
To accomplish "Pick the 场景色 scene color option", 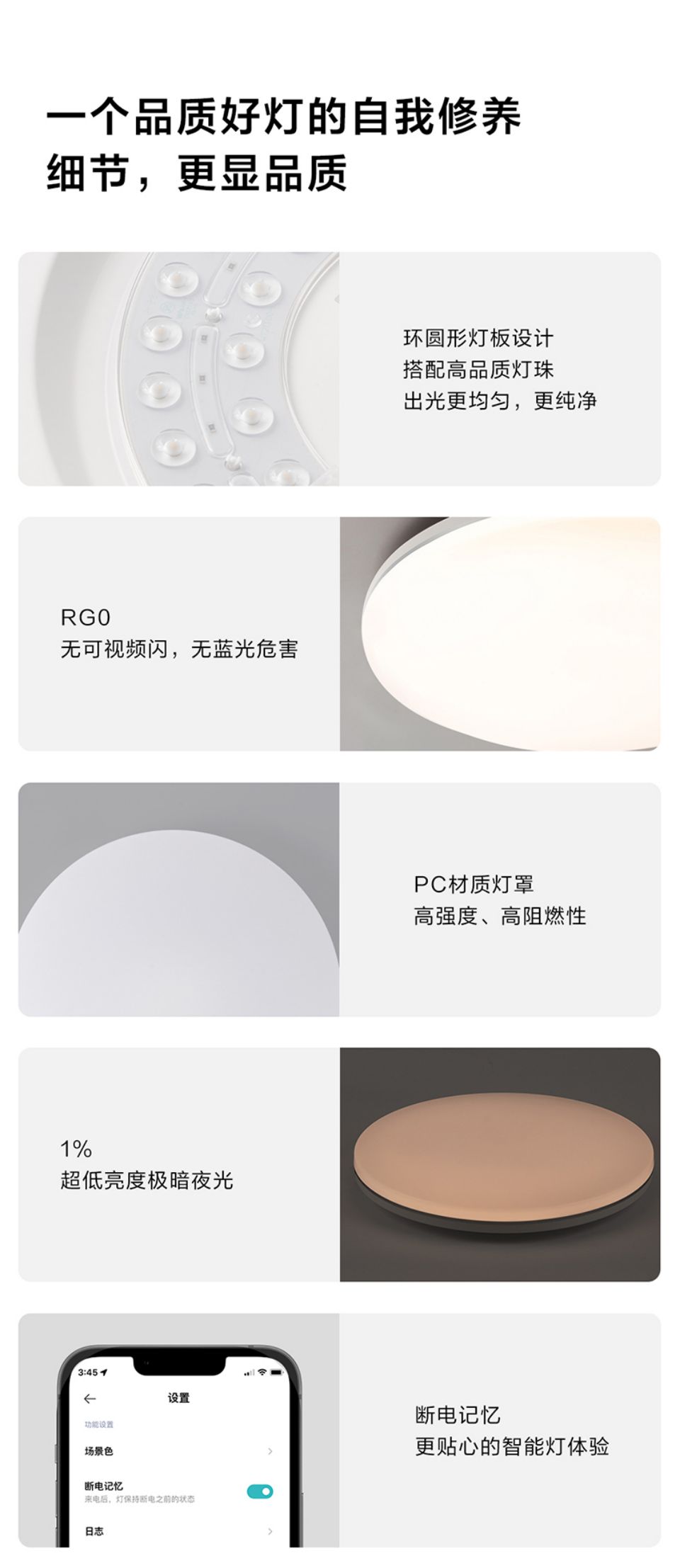I will (99, 1451).
